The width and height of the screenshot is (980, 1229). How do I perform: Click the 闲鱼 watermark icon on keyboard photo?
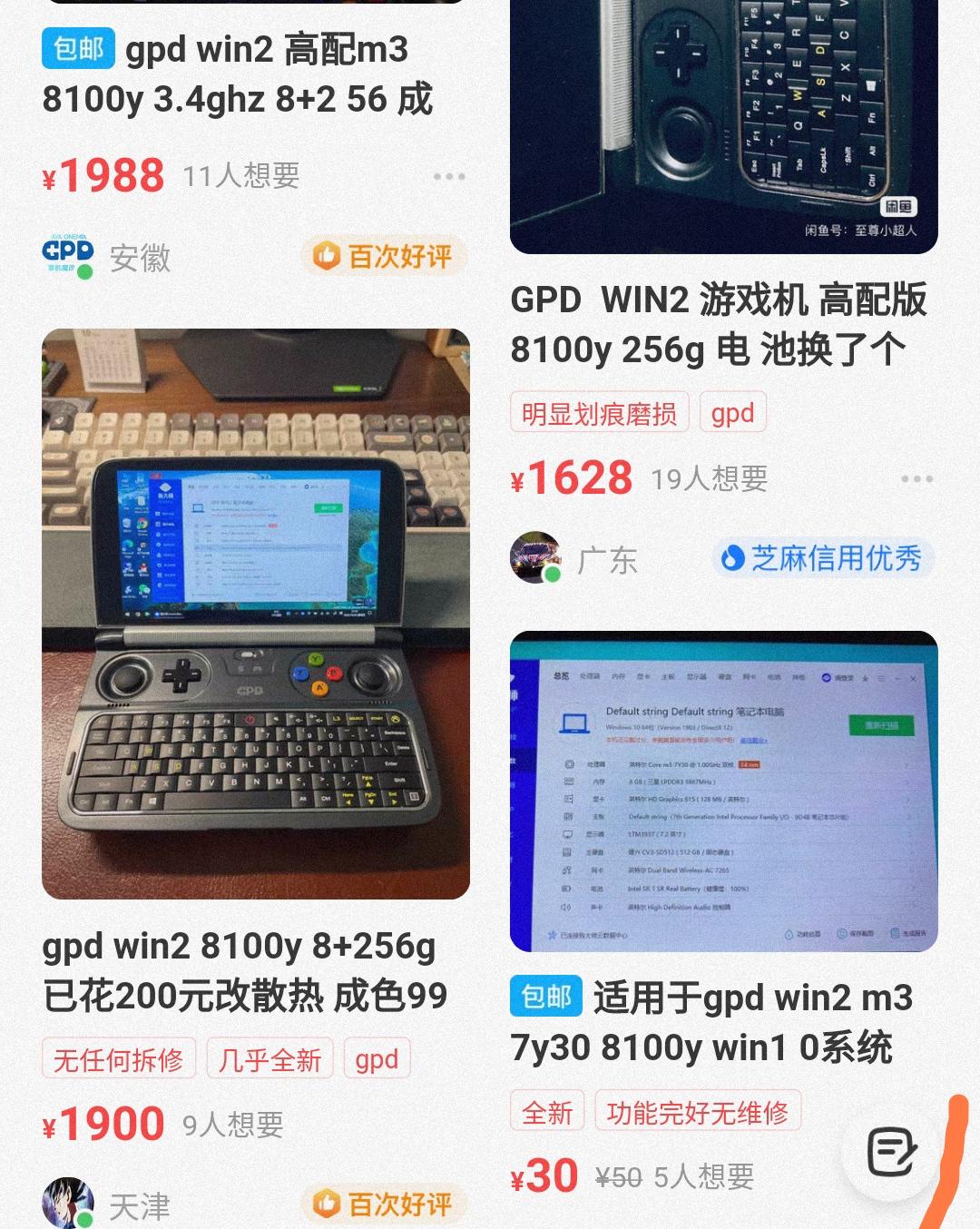tap(900, 206)
